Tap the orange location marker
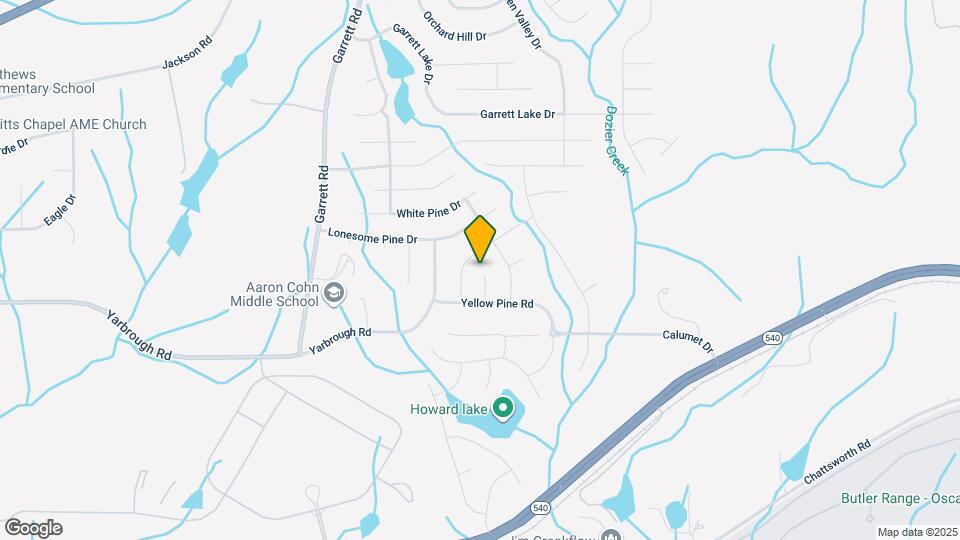Screen dimensions: 960x540 [x=480, y=238]
